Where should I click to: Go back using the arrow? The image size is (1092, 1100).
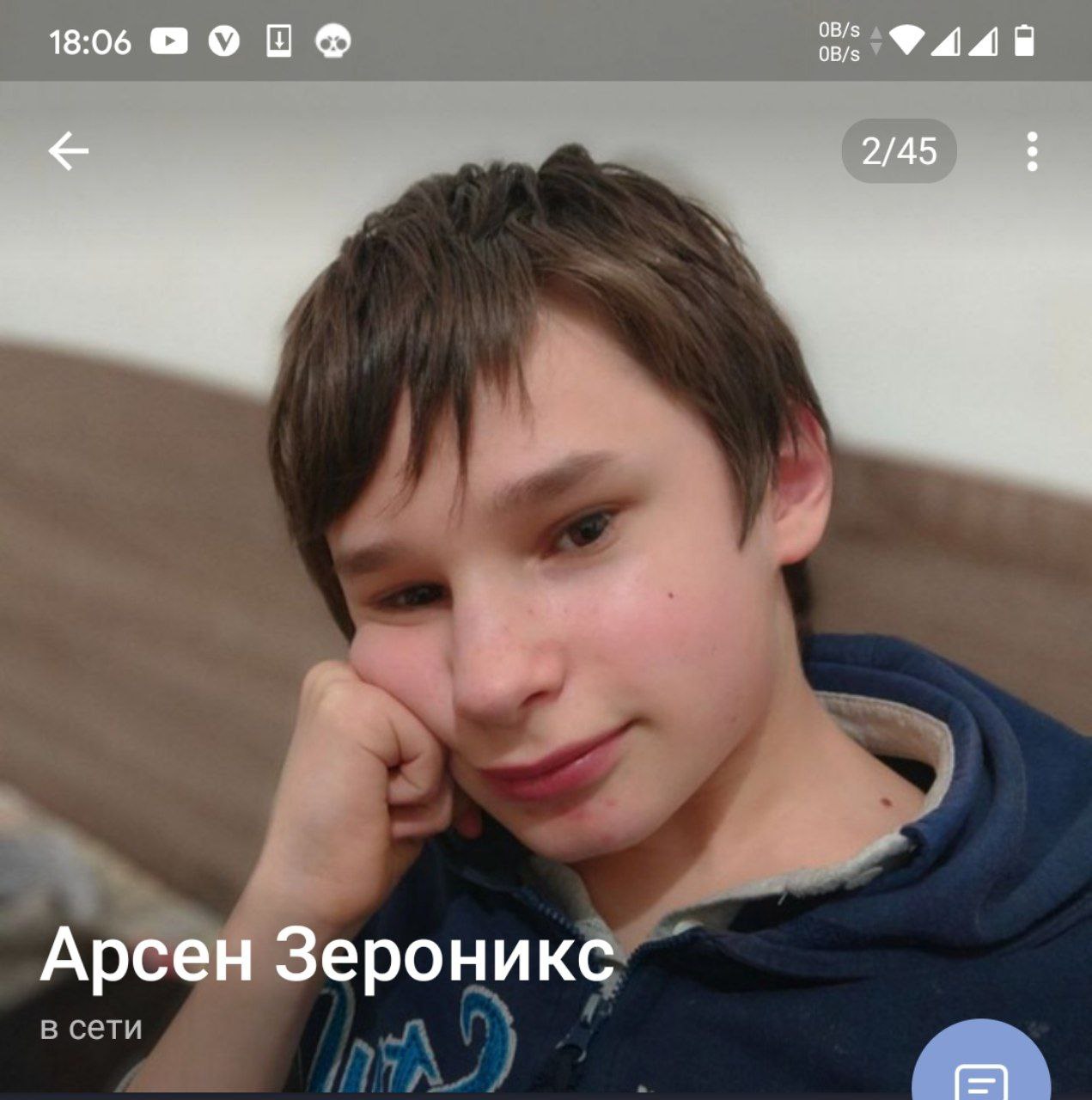click(69, 152)
